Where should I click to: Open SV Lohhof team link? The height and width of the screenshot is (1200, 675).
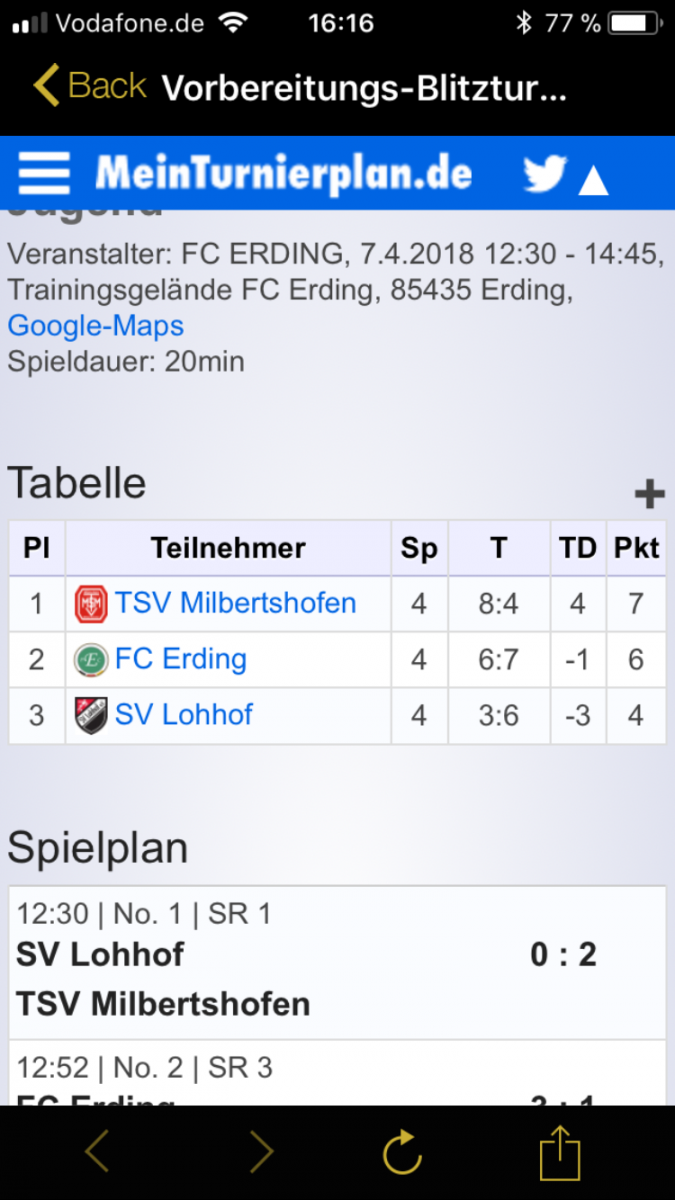(183, 714)
